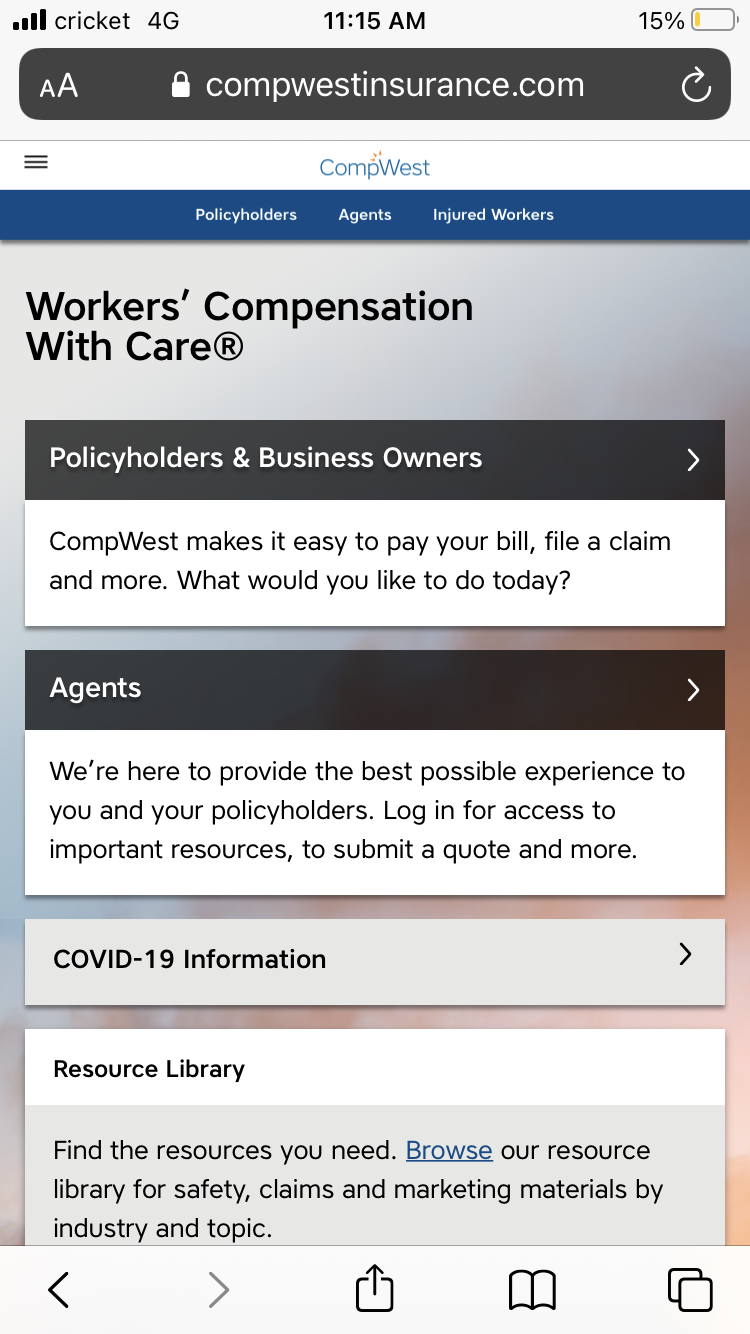Open the AA reader text options
The image size is (750, 1334).
click(x=59, y=86)
